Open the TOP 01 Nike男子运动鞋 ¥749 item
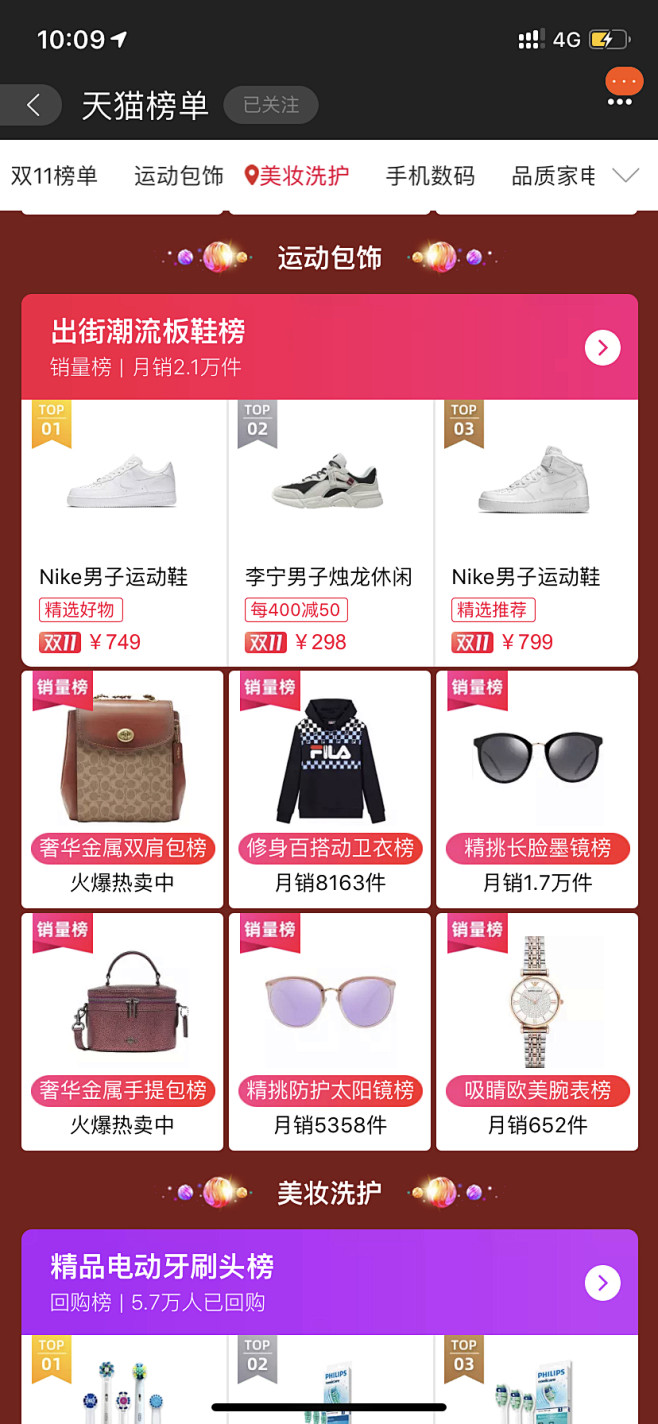The image size is (658, 1424). pos(124,532)
